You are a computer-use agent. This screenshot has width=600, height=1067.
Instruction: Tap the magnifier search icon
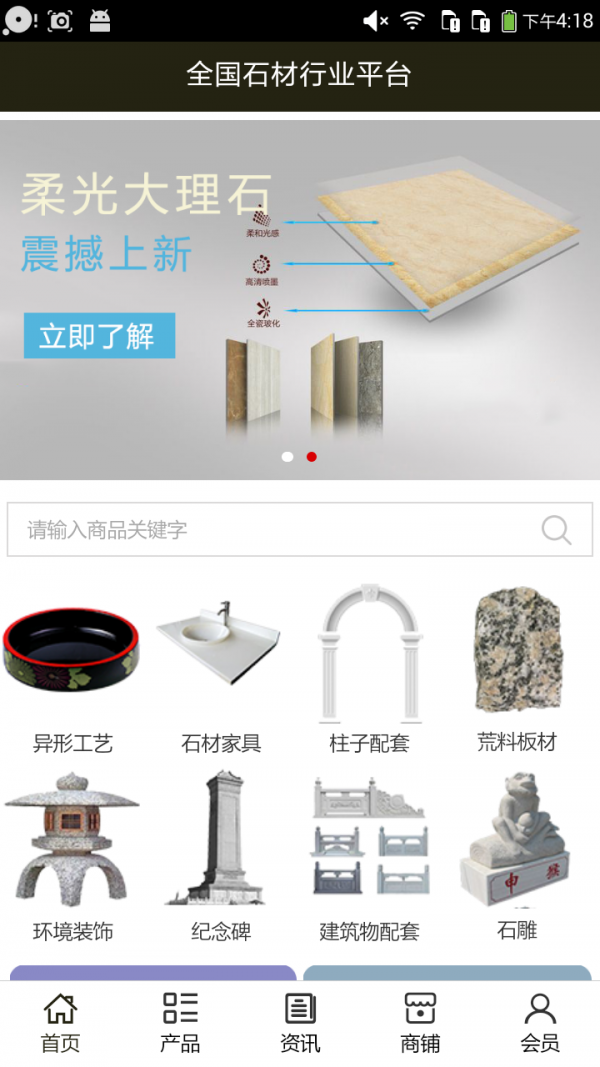point(556,530)
